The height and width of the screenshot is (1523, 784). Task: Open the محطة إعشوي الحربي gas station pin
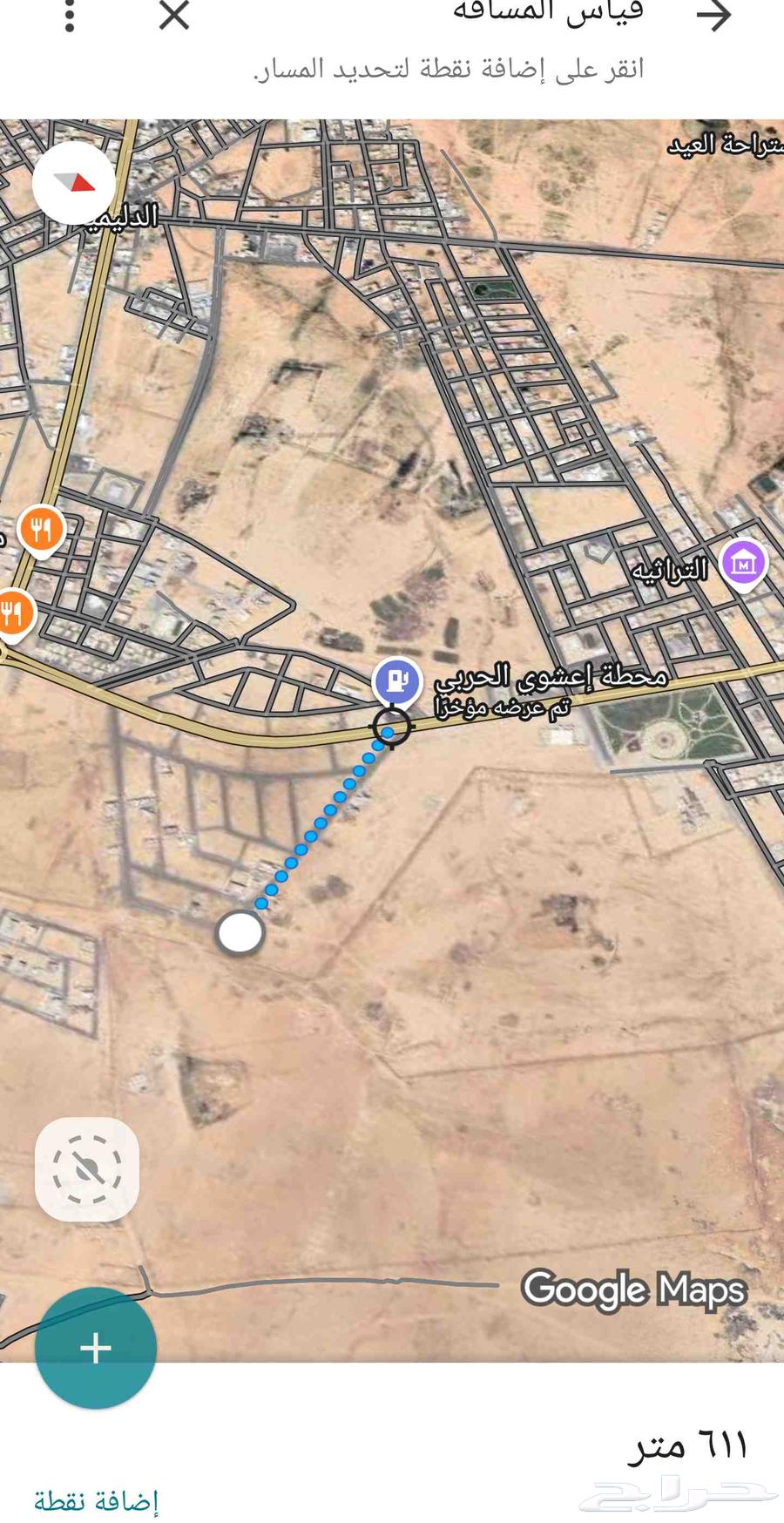[395, 679]
